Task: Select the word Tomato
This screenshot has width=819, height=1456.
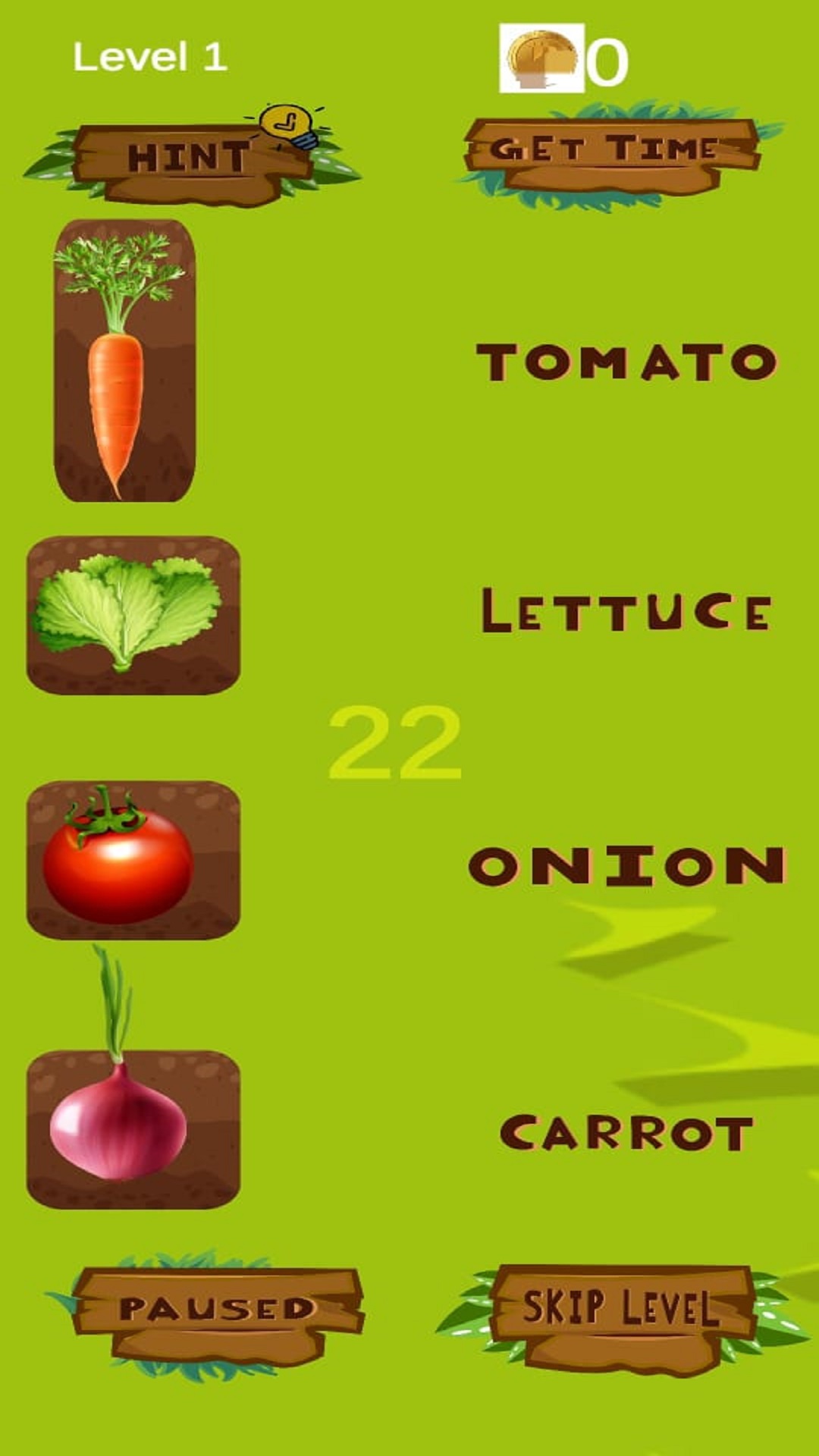Action: (626, 362)
